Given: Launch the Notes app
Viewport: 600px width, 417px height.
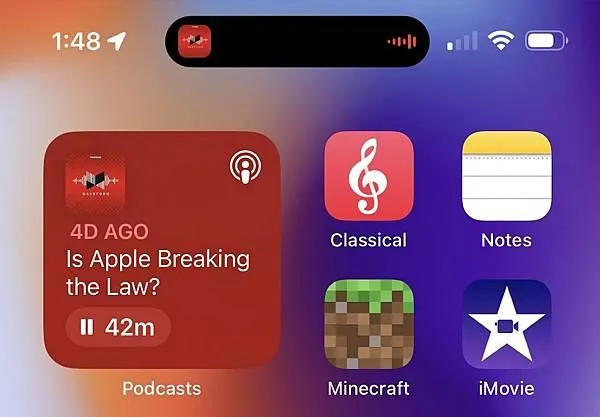Looking at the screenshot, I should coord(506,176).
